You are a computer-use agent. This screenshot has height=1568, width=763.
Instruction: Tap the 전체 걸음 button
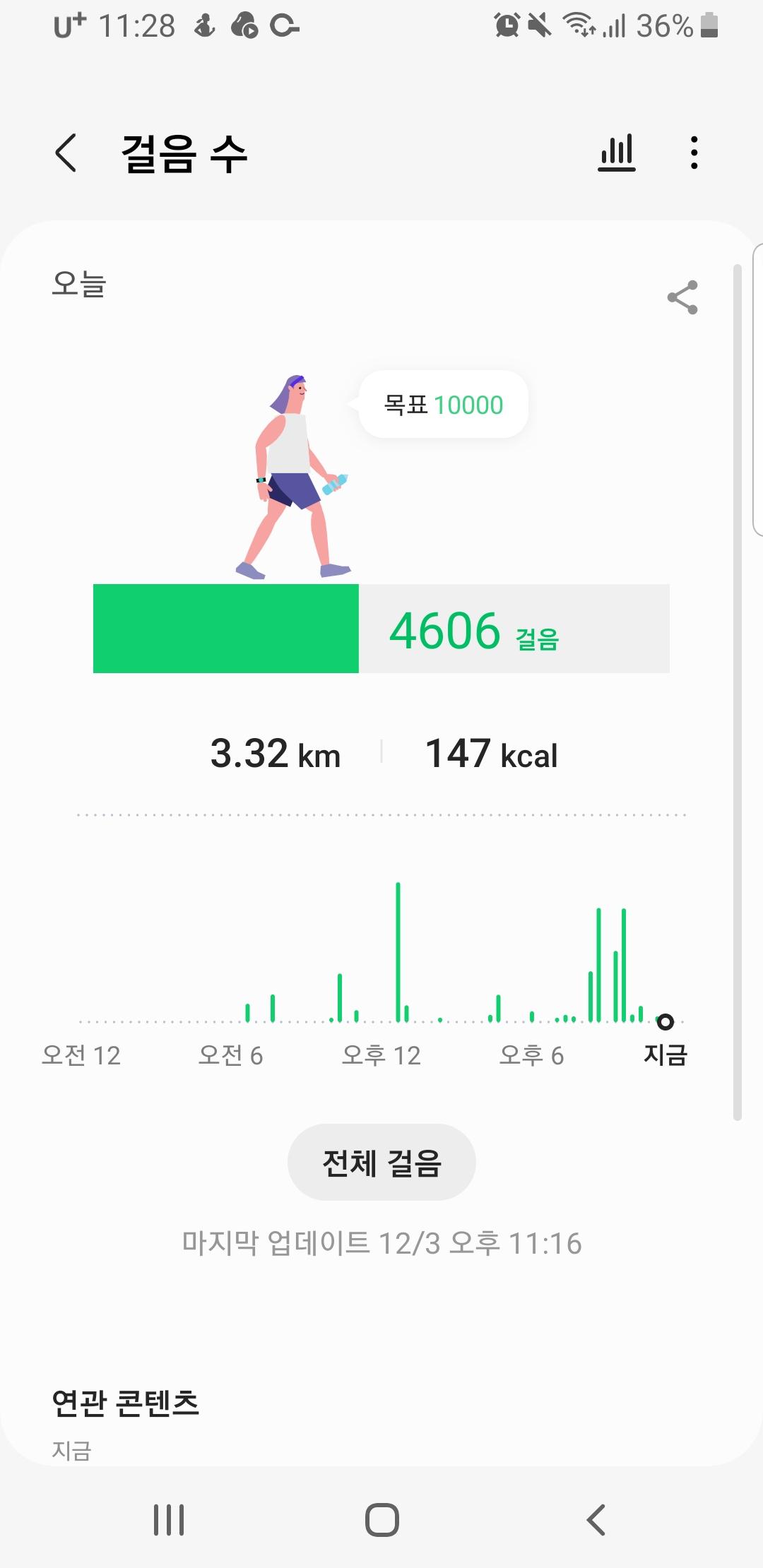pos(381,1162)
